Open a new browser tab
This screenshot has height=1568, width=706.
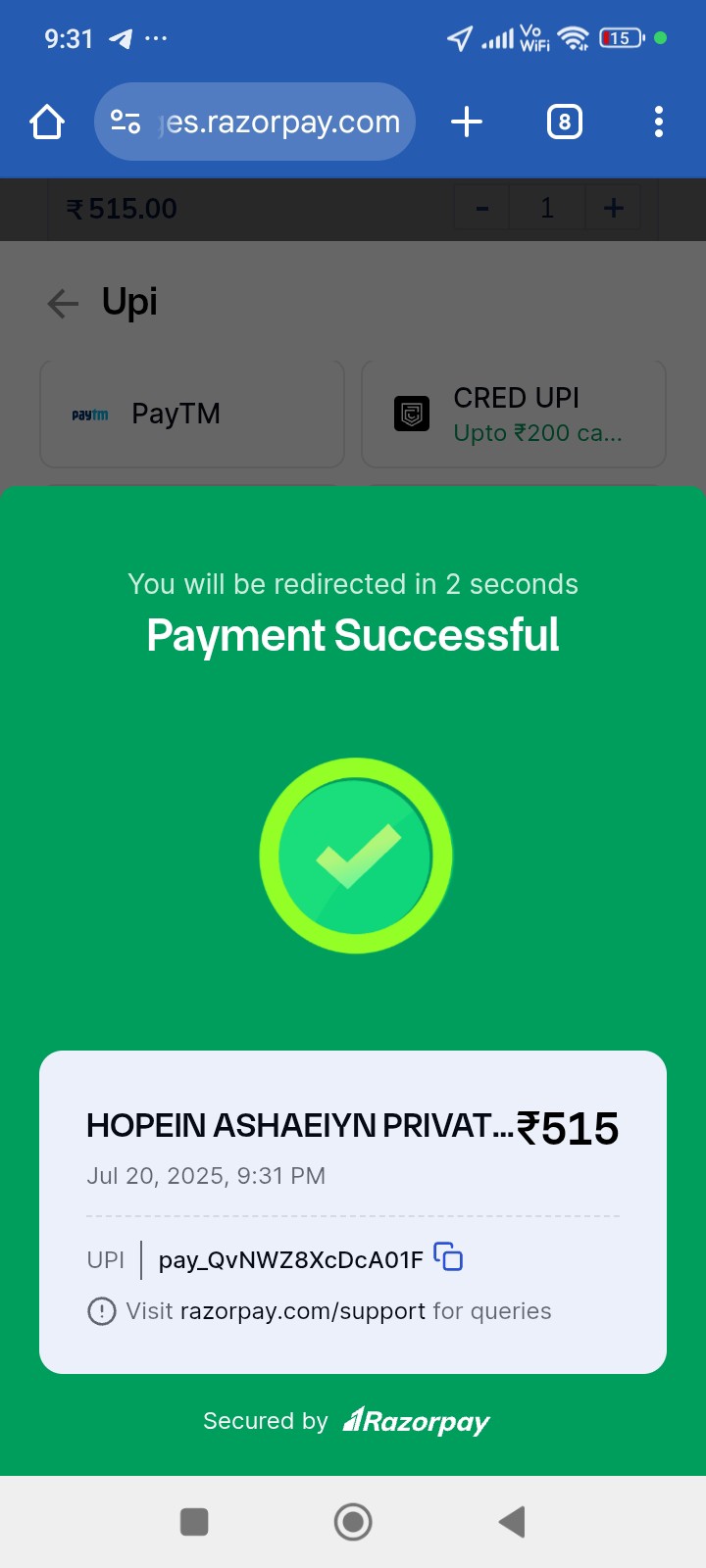467,122
